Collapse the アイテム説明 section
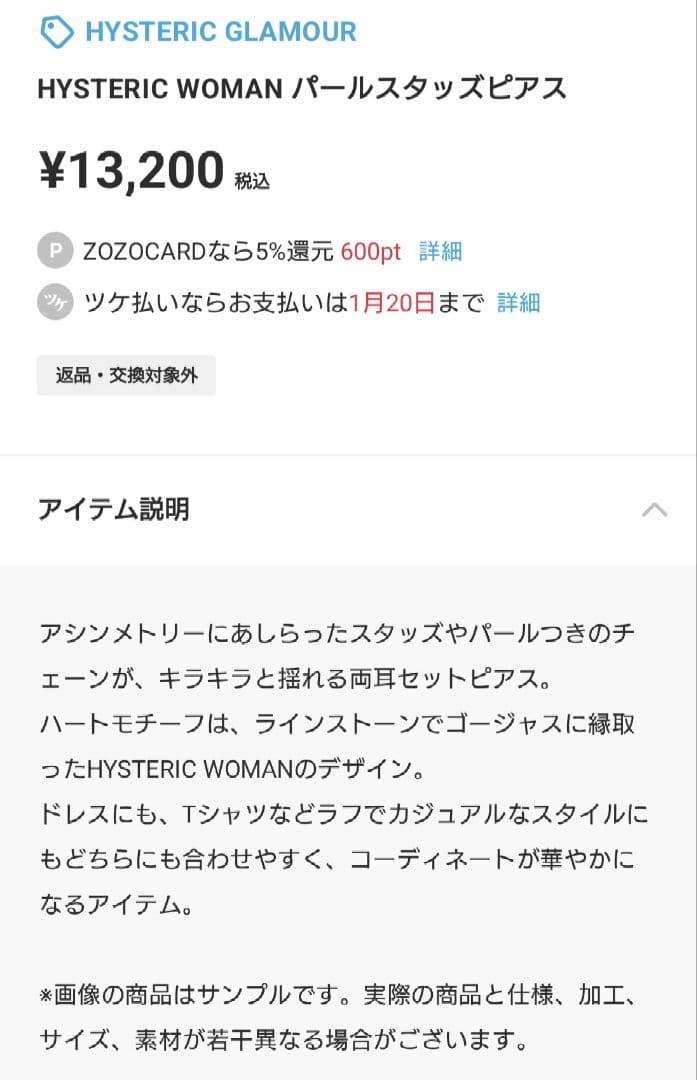This screenshot has width=697, height=1080. pyautogui.click(x=654, y=510)
